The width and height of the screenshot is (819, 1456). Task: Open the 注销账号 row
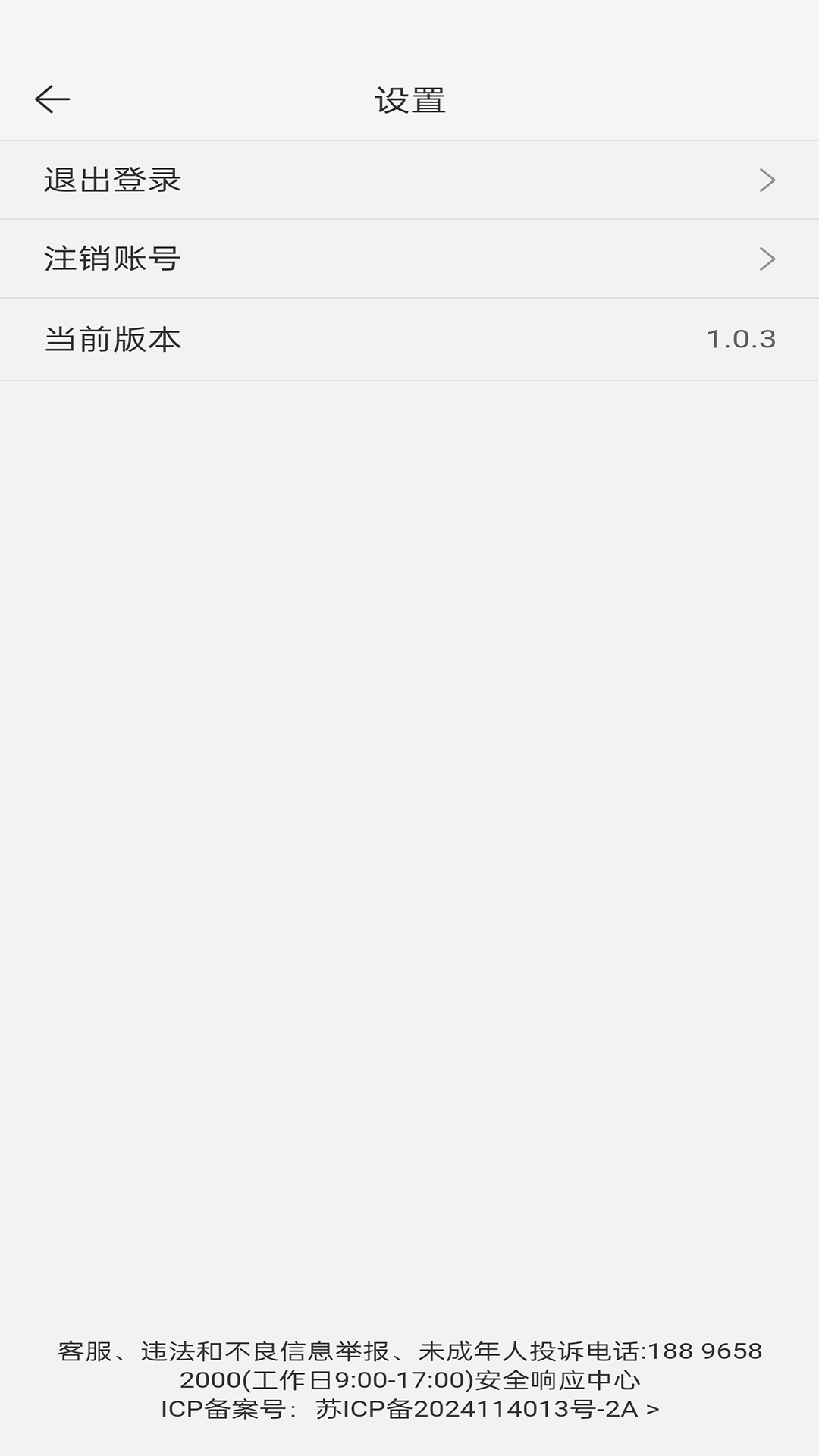409,259
